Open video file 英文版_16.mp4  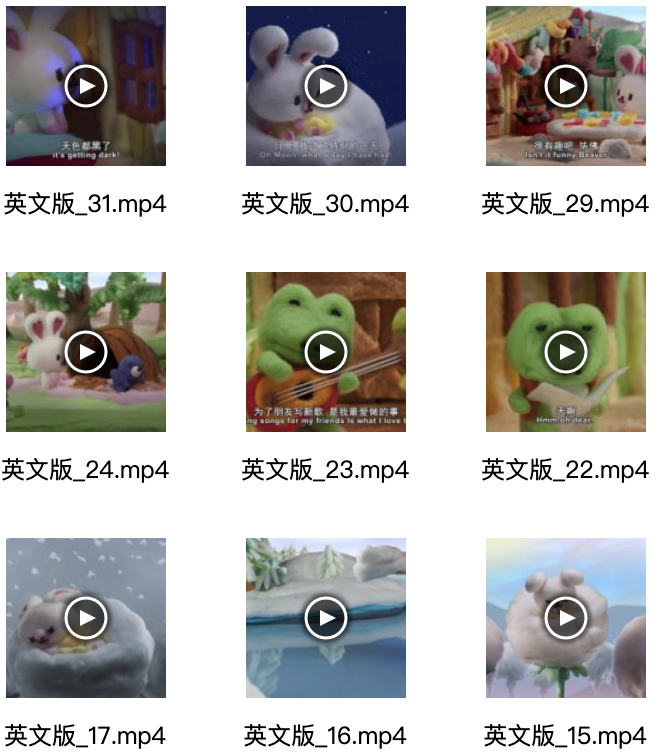pos(326,618)
